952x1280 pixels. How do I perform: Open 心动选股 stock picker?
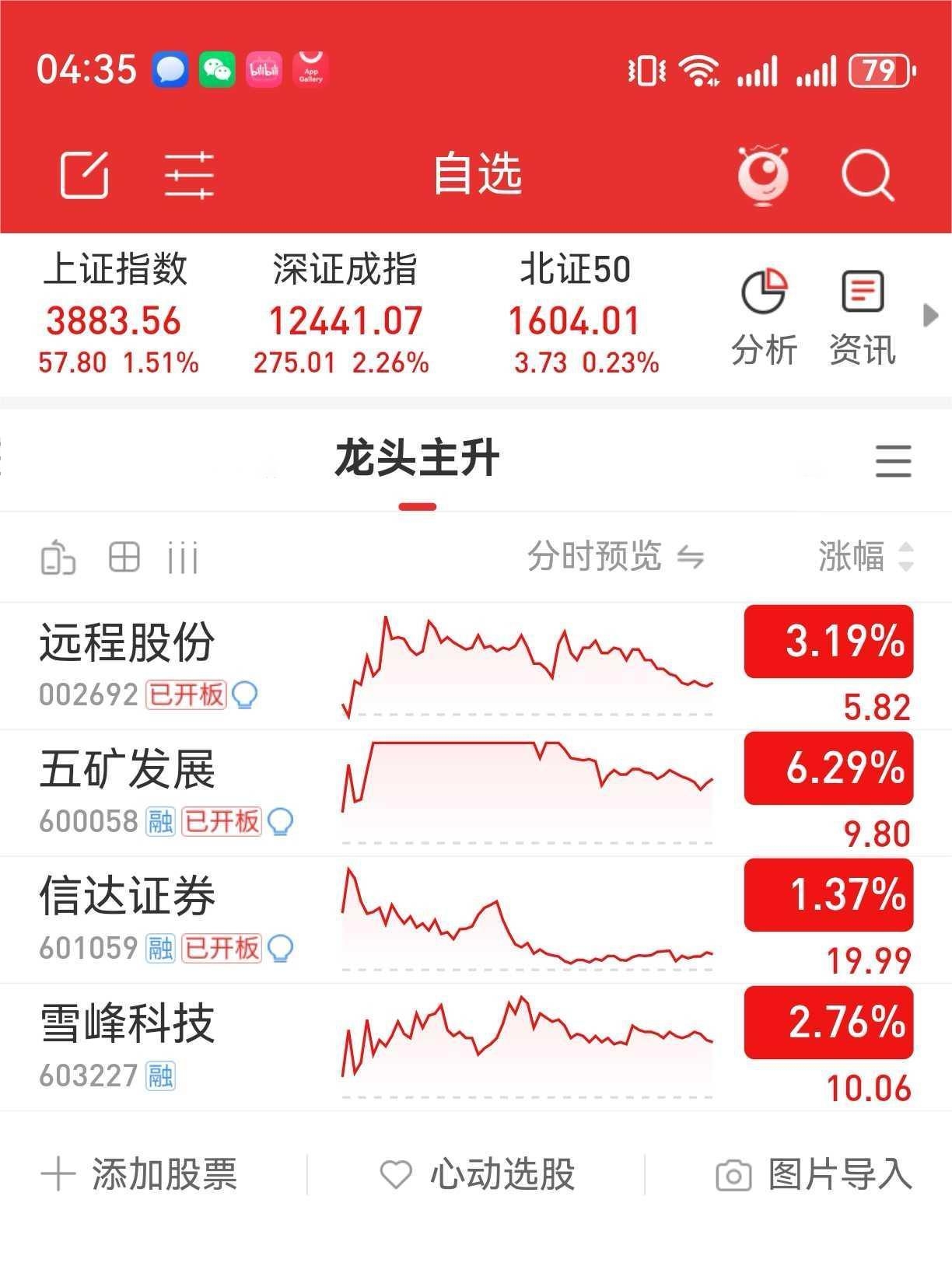[478, 1174]
